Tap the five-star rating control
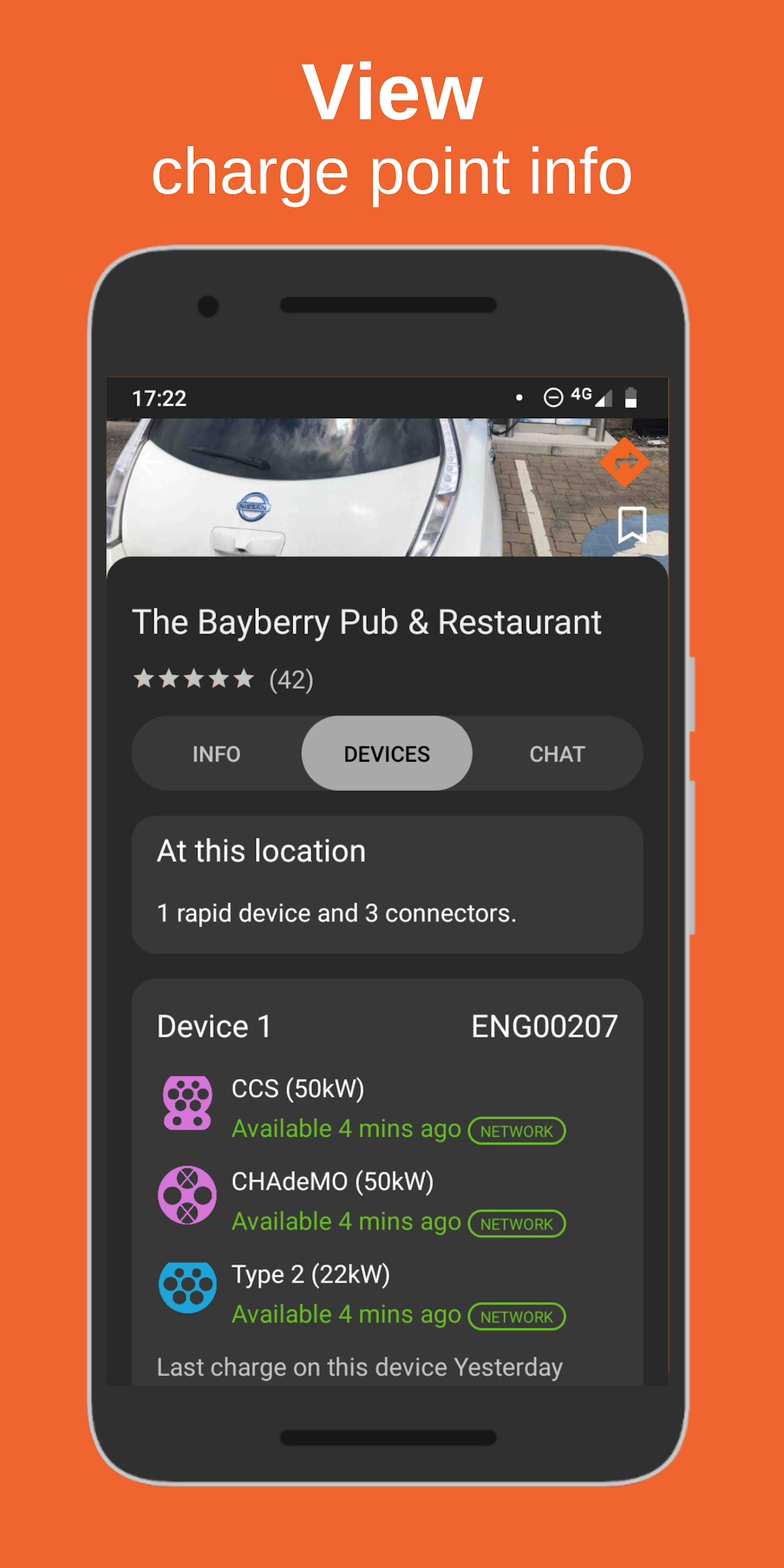 [194, 678]
